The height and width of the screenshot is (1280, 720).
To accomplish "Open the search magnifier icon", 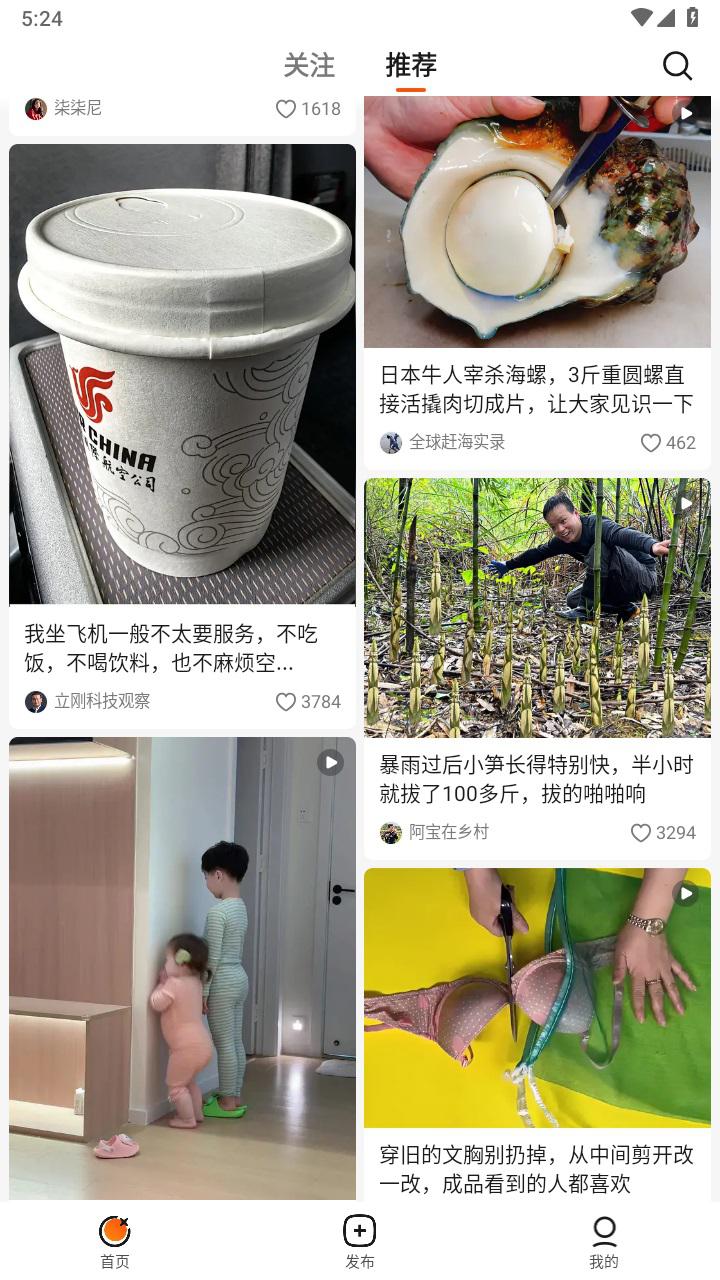I will pos(677,66).
